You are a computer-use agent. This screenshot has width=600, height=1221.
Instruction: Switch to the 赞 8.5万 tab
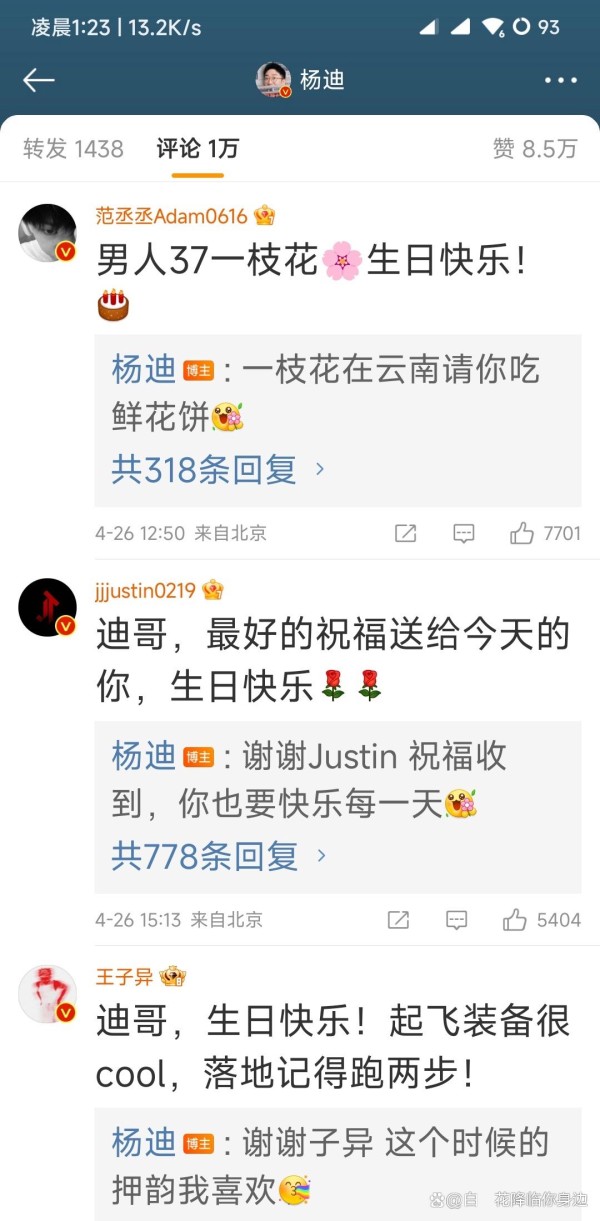click(x=535, y=149)
